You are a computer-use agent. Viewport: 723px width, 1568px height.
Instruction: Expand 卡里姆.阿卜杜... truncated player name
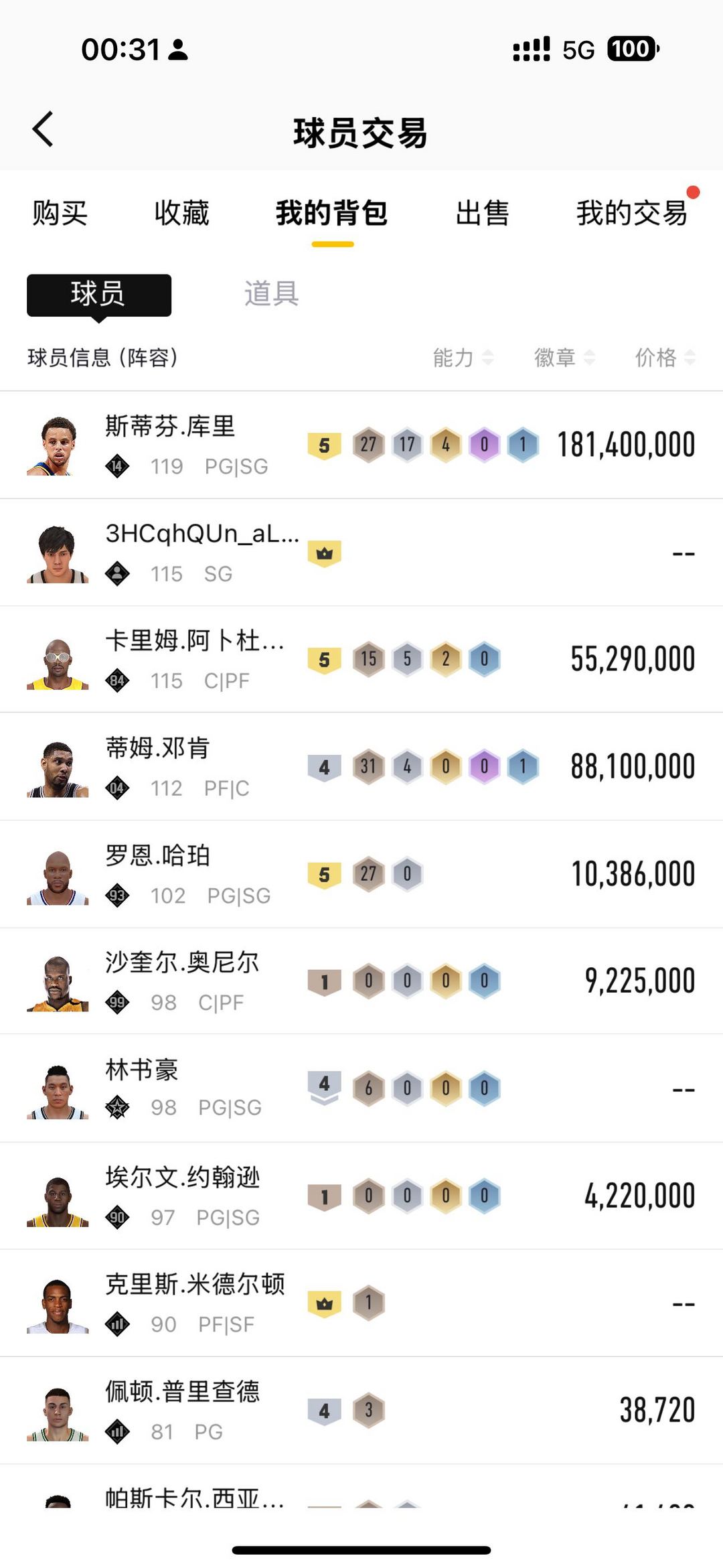pyautogui.click(x=194, y=642)
